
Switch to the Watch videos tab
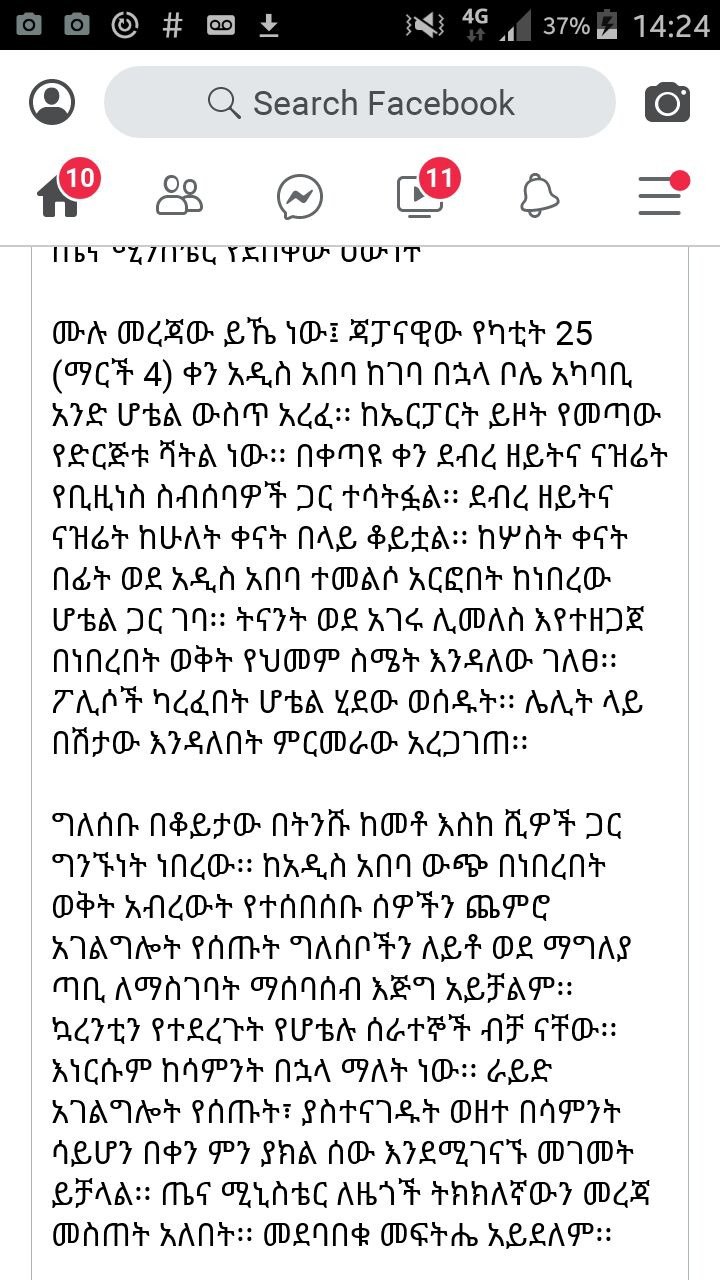tap(420, 194)
